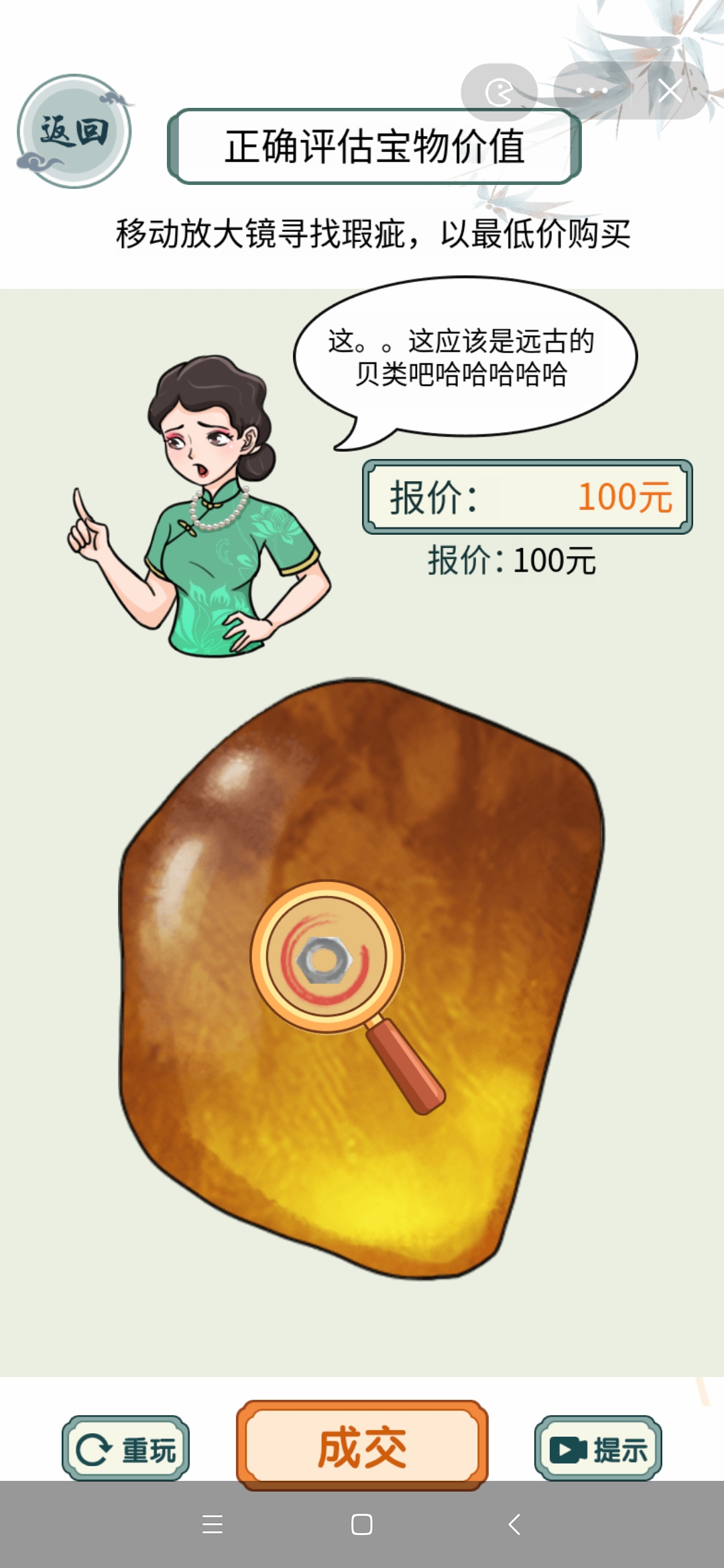The width and height of the screenshot is (724, 1568).
Task: Go to the system home screen
Action: coord(362,1524)
